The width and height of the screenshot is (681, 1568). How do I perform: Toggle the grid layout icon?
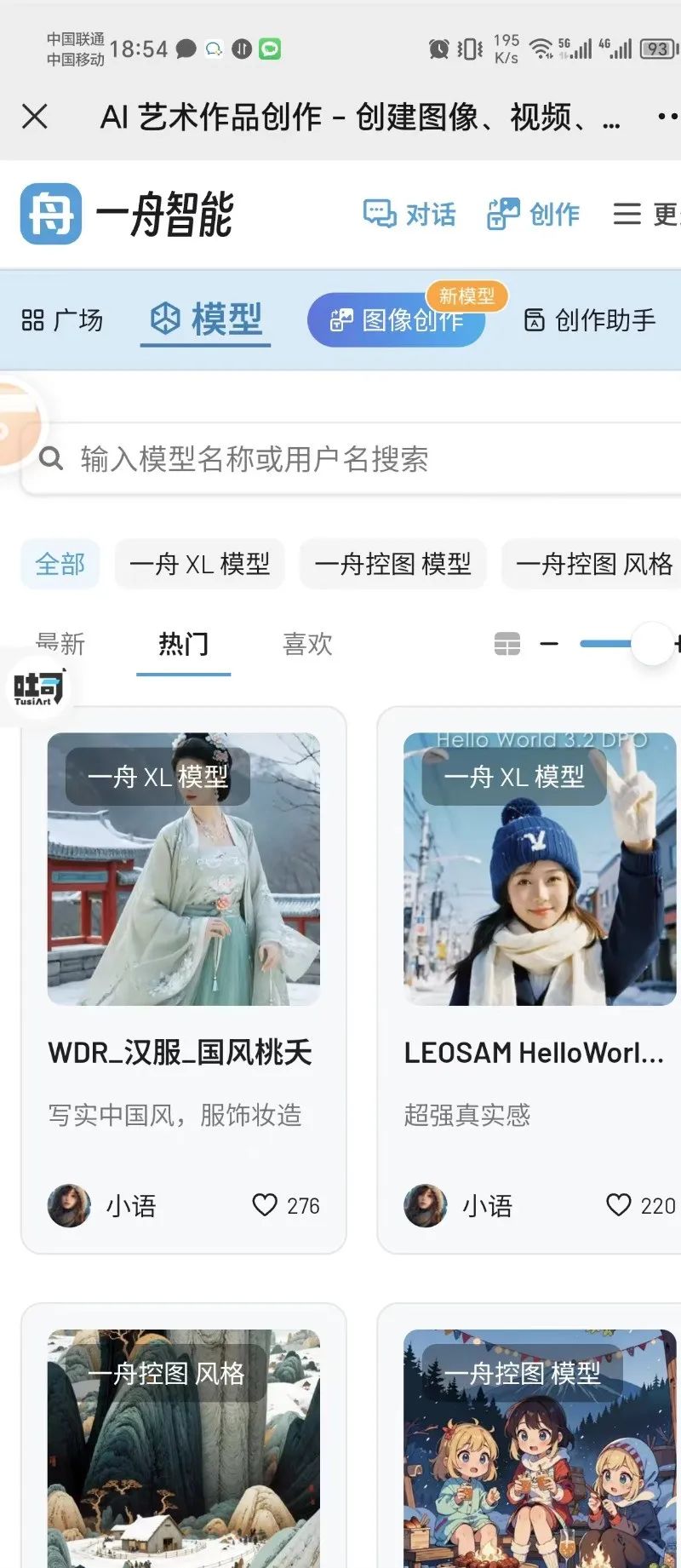tap(507, 644)
